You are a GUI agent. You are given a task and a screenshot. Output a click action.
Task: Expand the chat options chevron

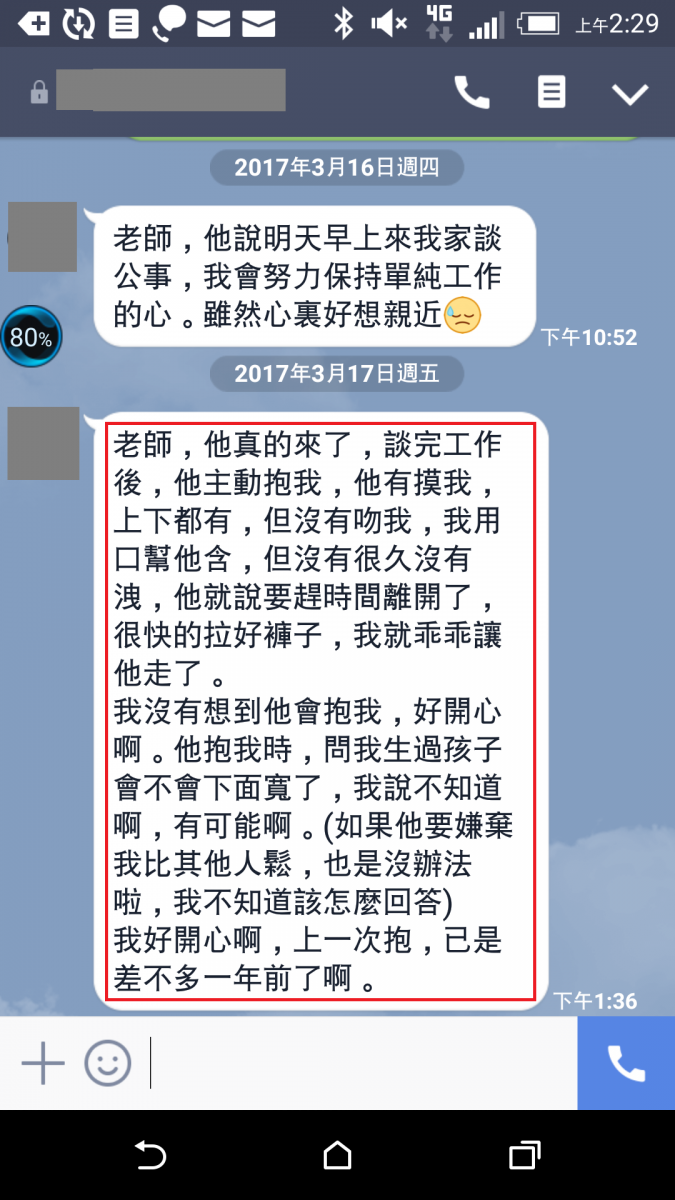coord(630,94)
